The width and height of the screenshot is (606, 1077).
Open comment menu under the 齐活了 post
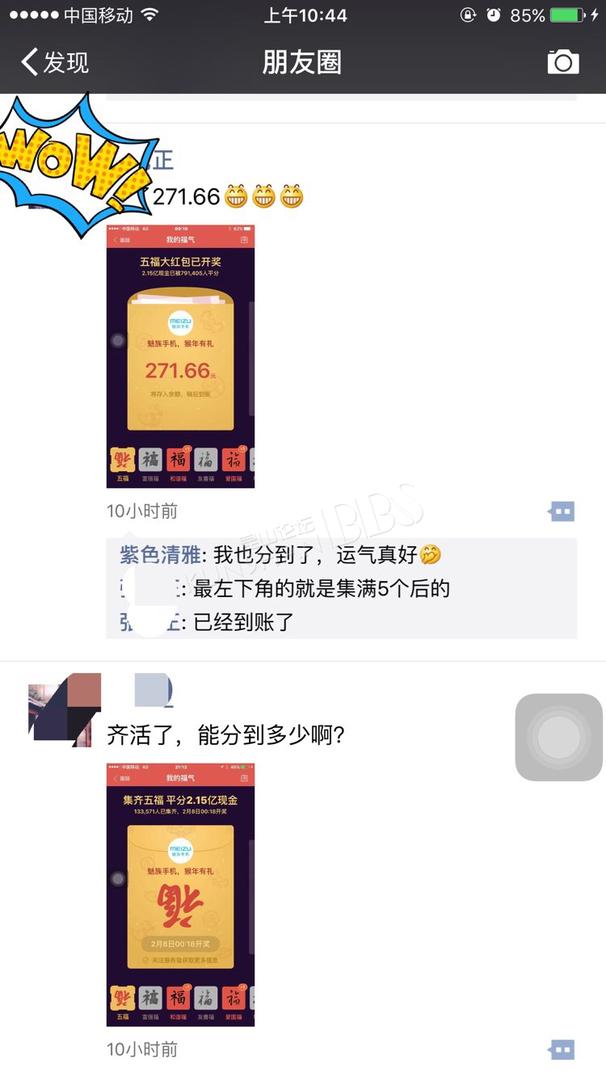click(561, 1050)
